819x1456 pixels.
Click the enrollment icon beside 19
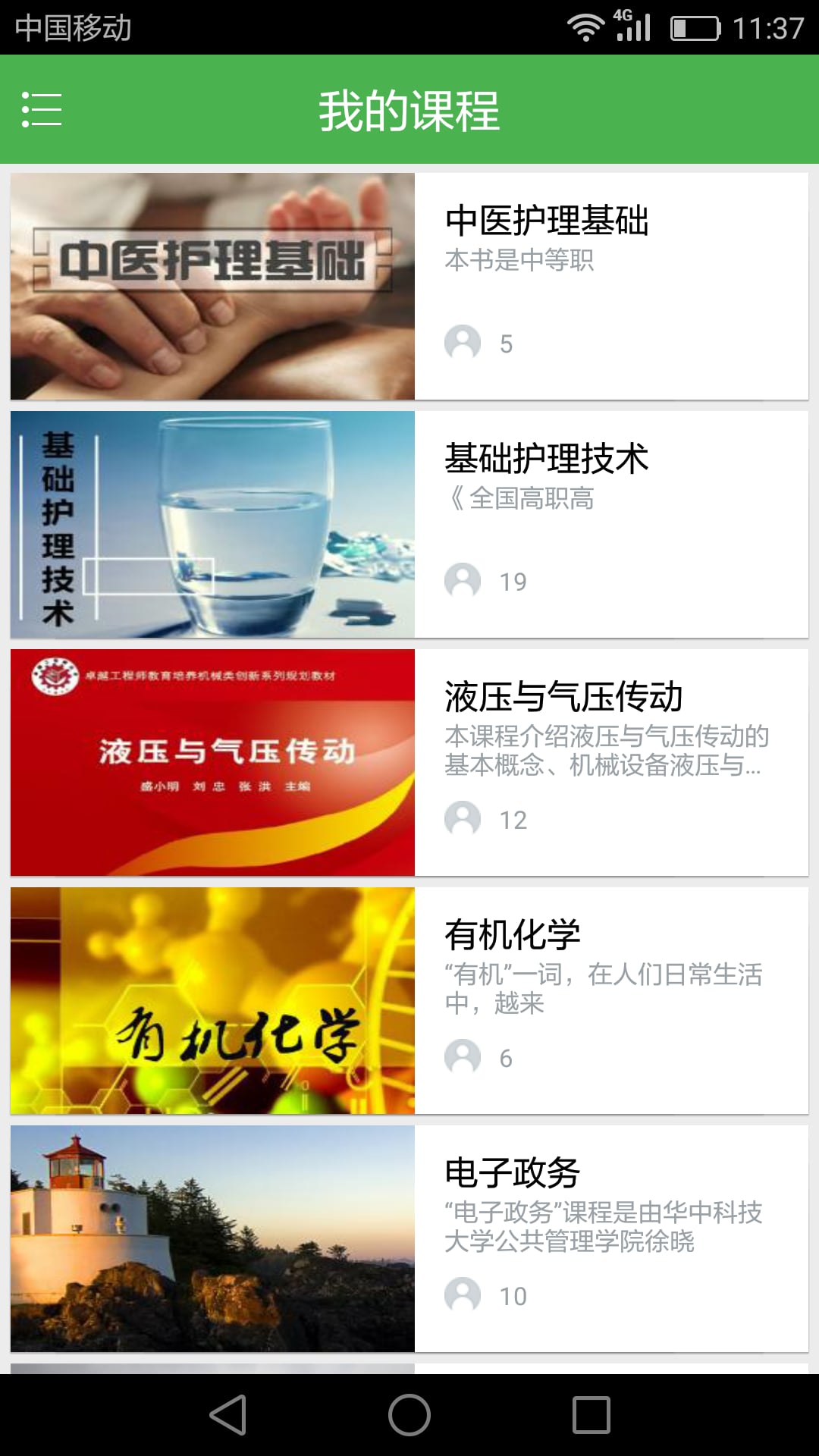(x=464, y=582)
